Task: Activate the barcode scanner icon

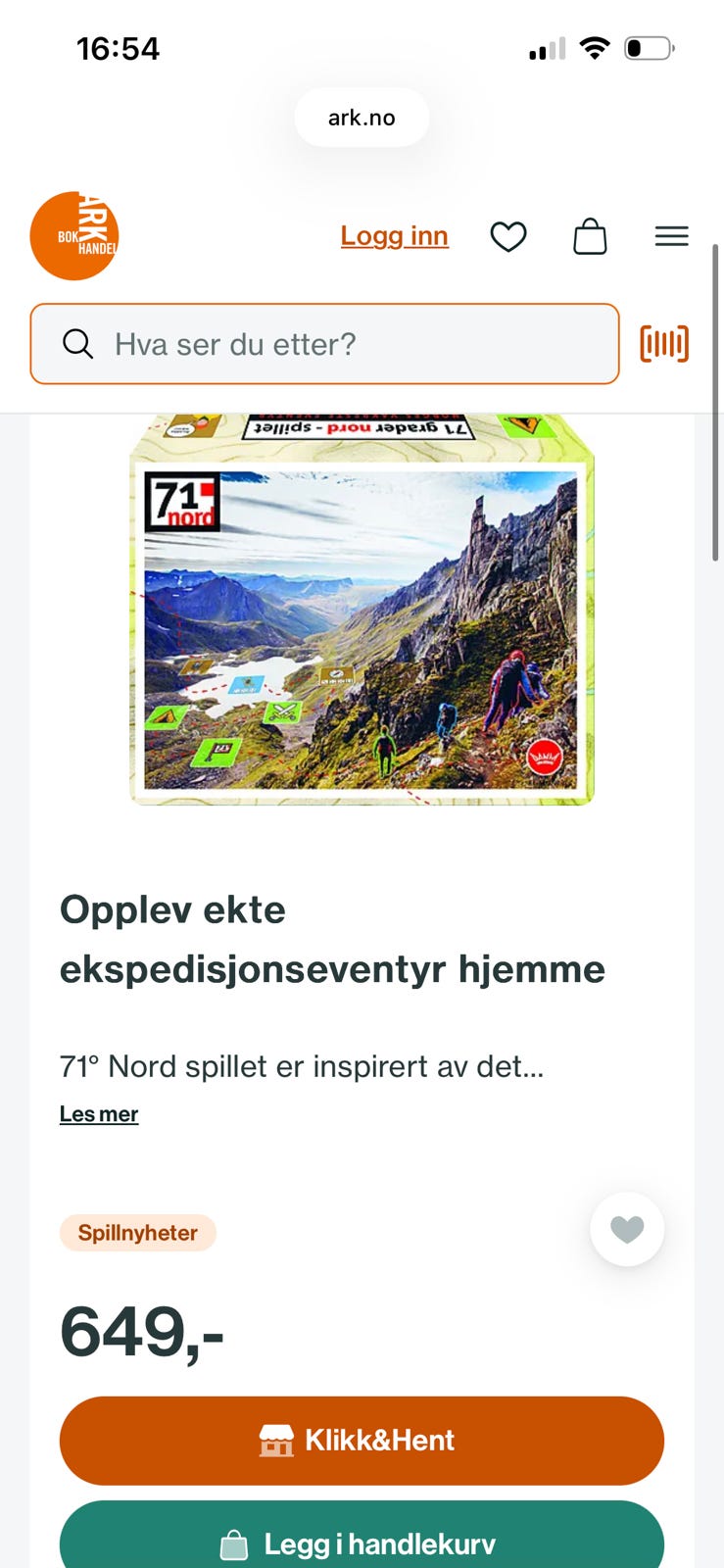Action: tap(664, 344)
